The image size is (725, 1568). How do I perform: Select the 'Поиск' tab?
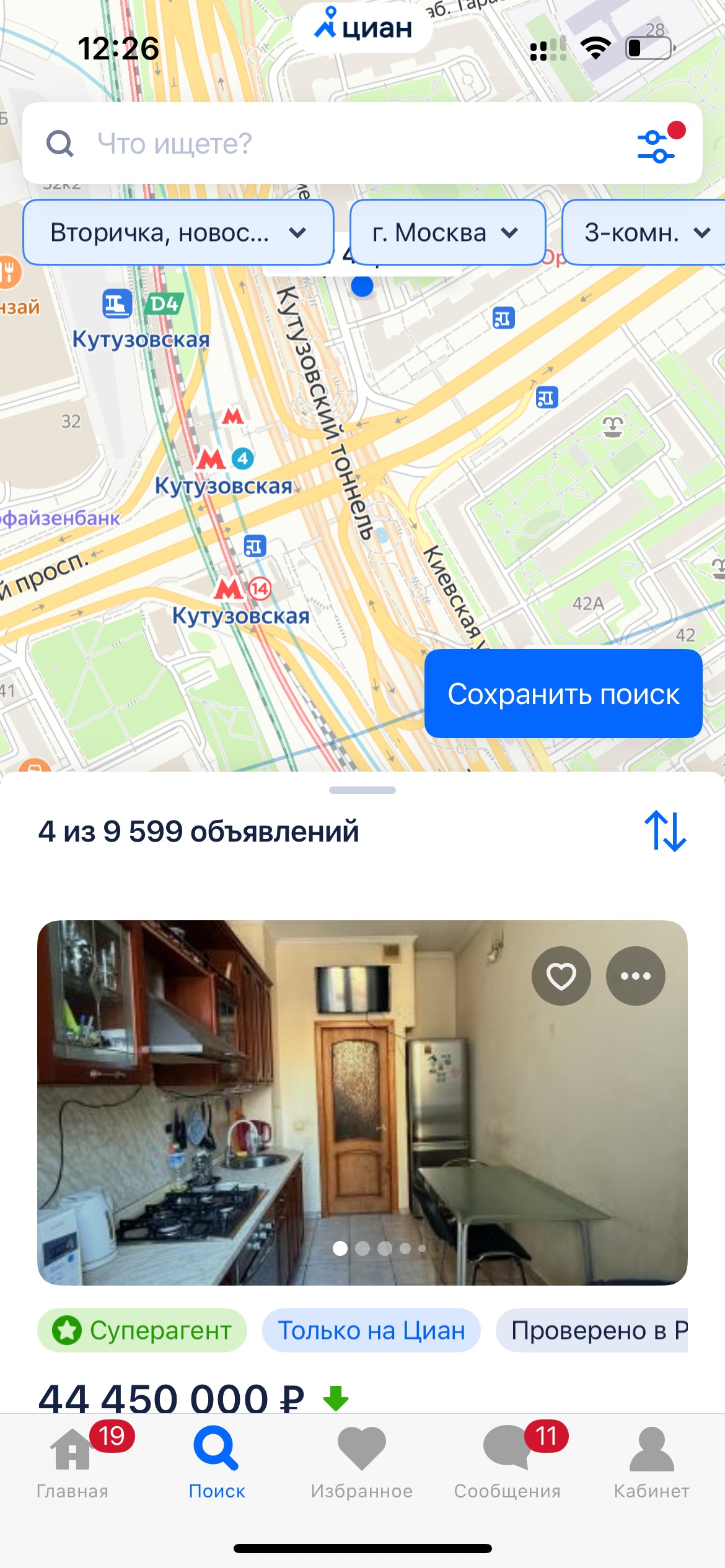tap(217, 1461)
